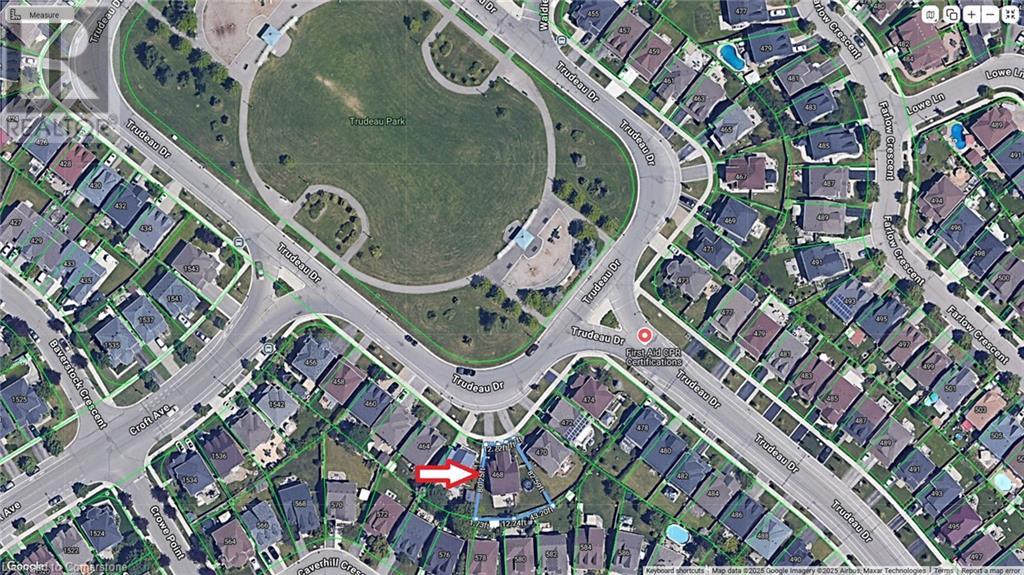1024x575 pixels.
Task: Zoom in with the plus button
Action: pos(971,14)
